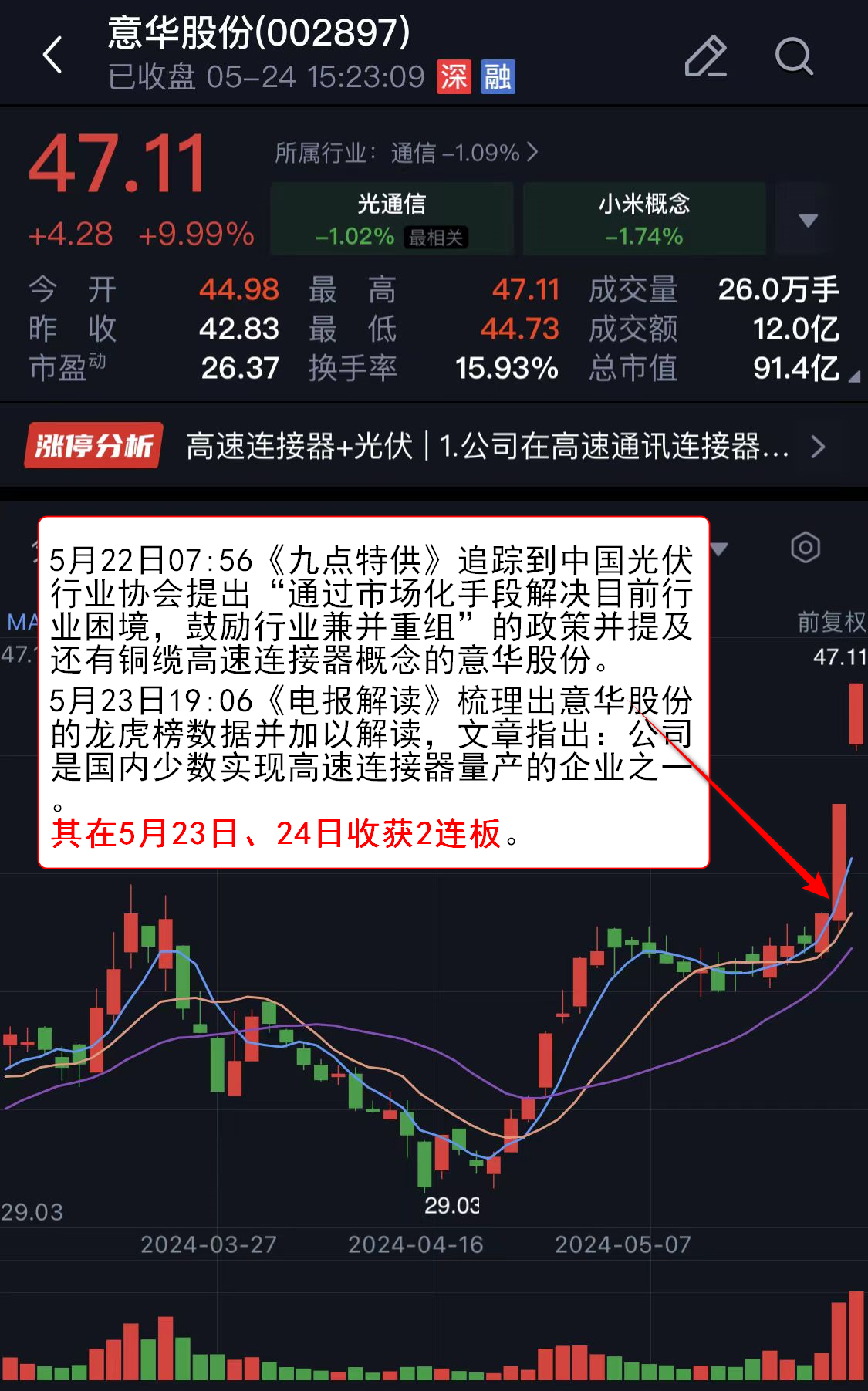Open the 所属行业 通信 industry link
Viewport: 868px width, 1391px height.
click(x=406, y=153)
